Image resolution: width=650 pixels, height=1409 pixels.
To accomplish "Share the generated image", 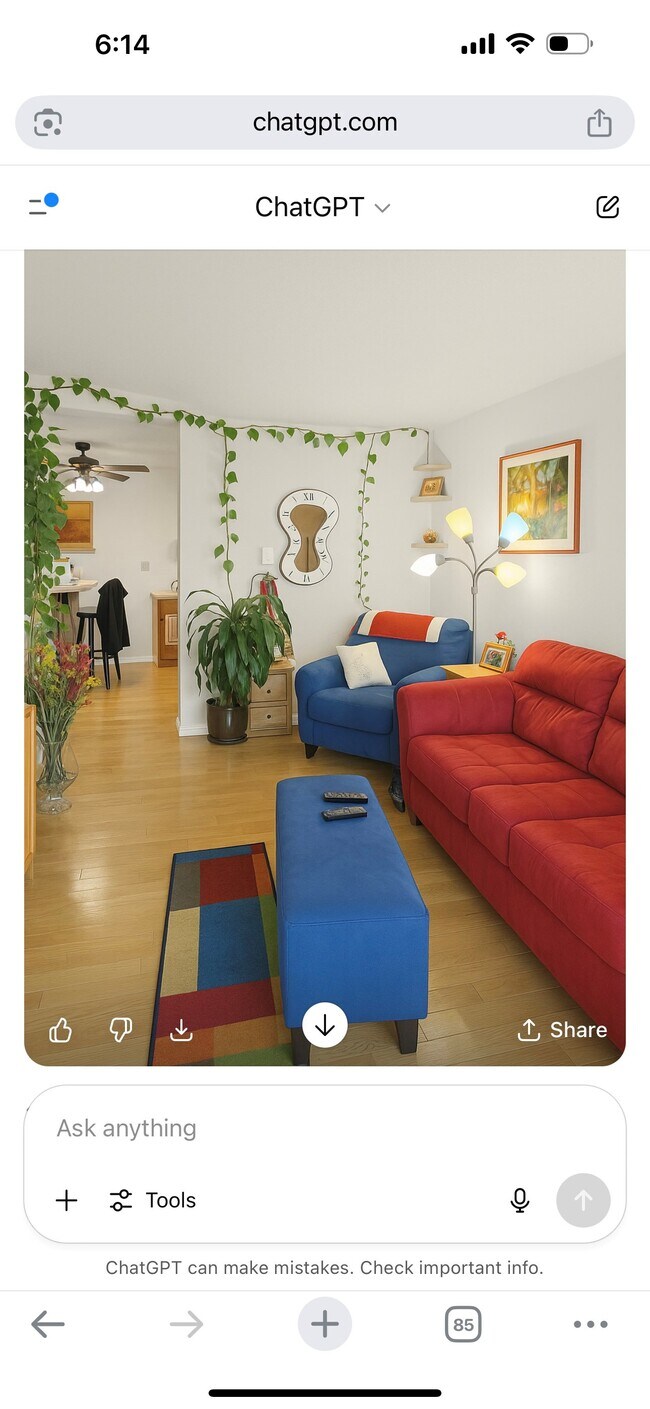I will 562,1030.
